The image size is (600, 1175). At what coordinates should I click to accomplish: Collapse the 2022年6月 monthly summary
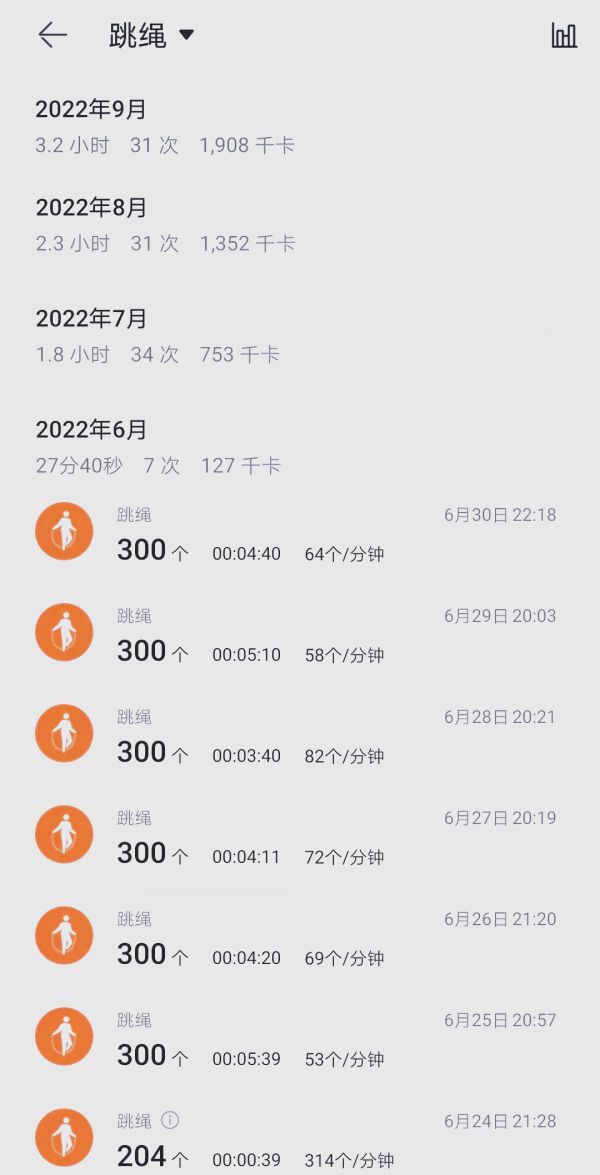(300, 447)
